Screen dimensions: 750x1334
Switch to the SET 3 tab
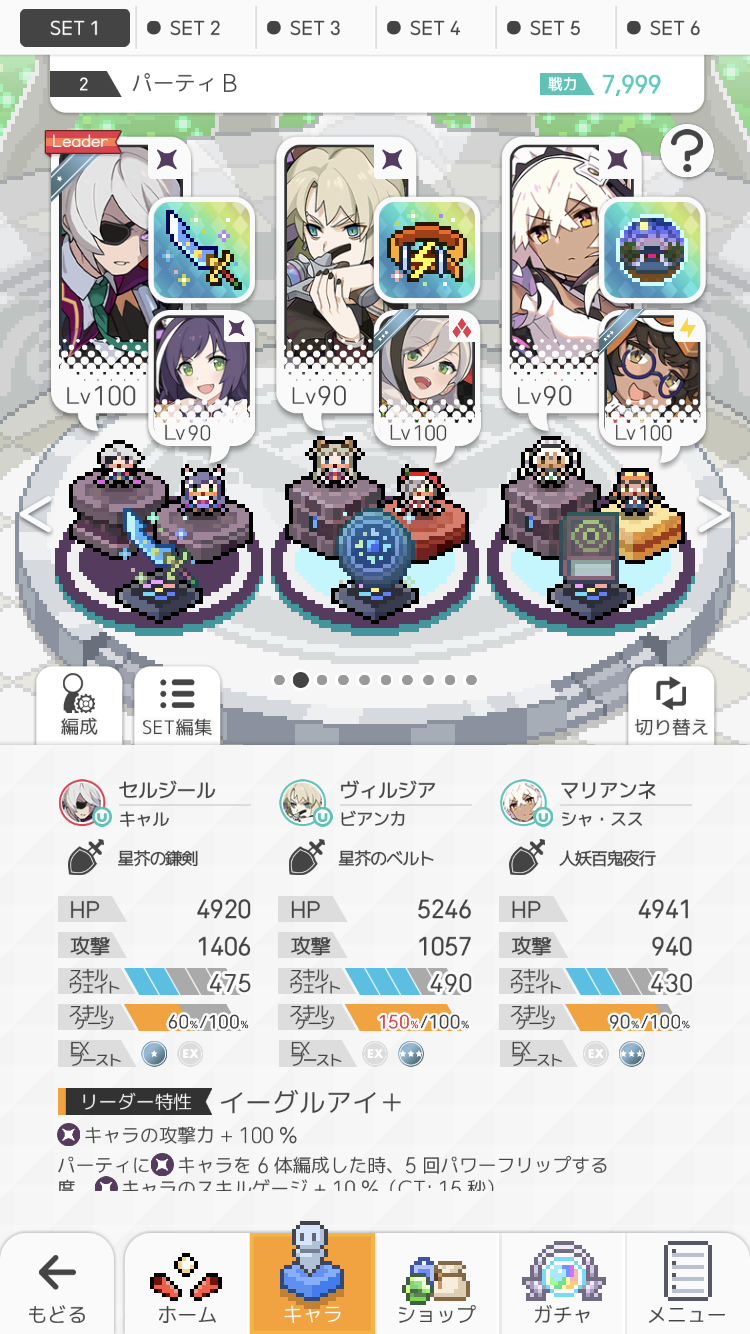click(x=315, y=28)
